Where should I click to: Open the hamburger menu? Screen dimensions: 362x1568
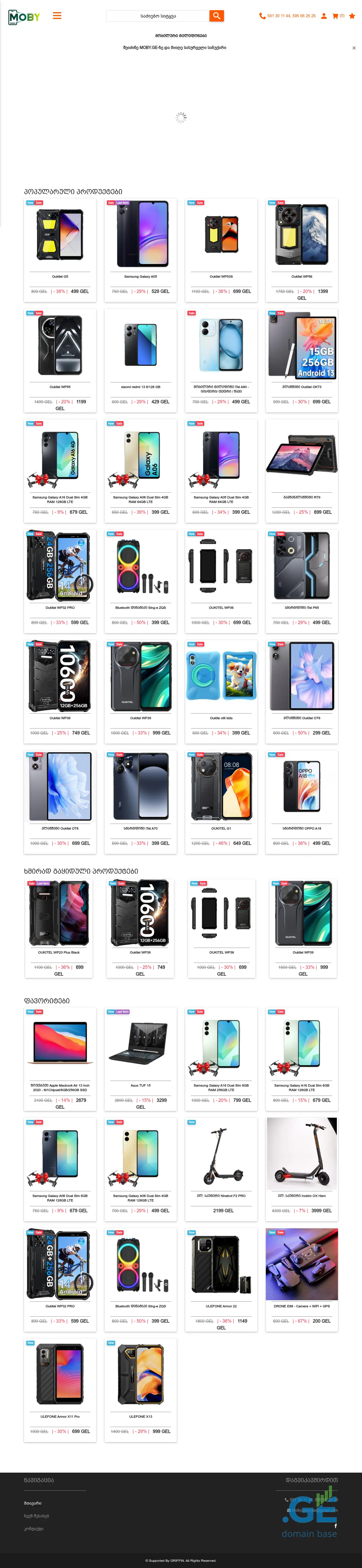click(57, 16)
